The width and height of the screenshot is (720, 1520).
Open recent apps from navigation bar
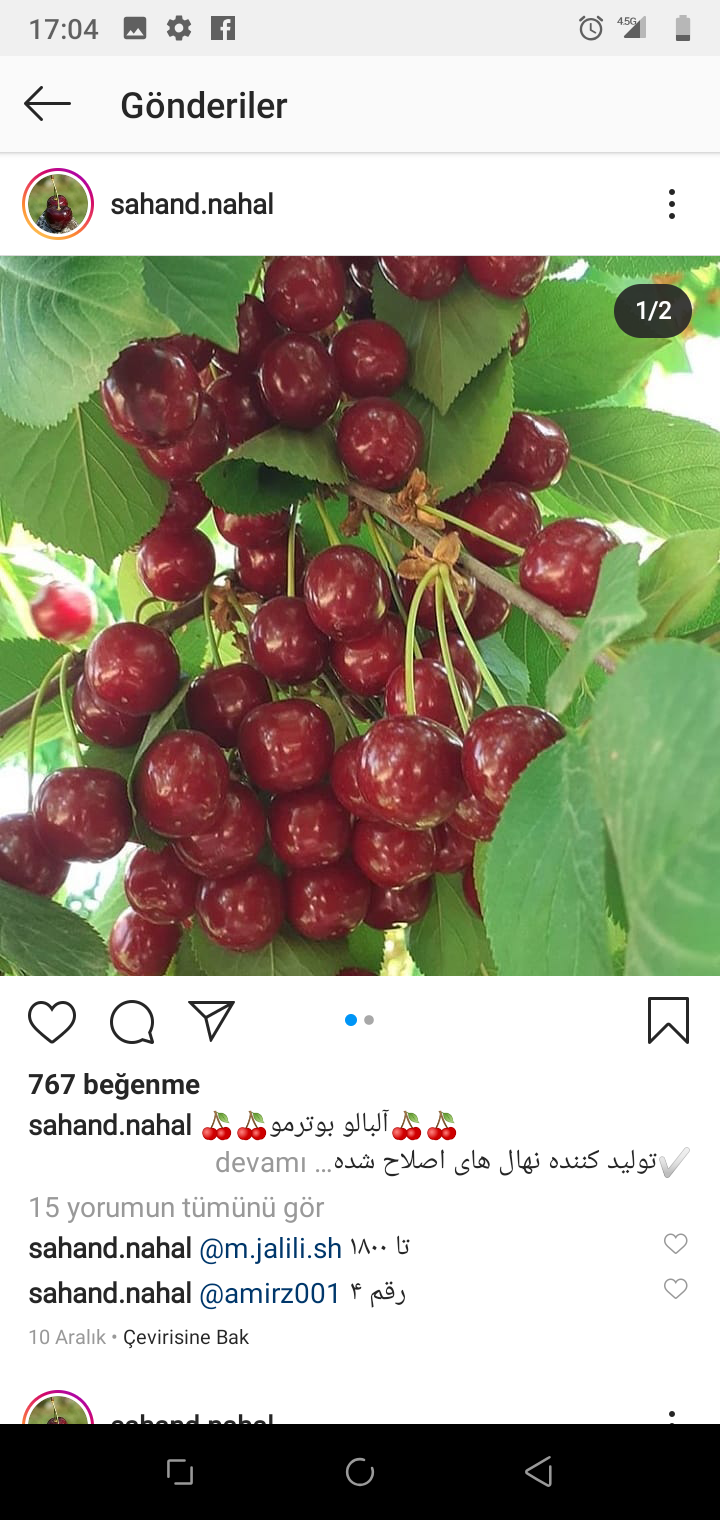180,1472
